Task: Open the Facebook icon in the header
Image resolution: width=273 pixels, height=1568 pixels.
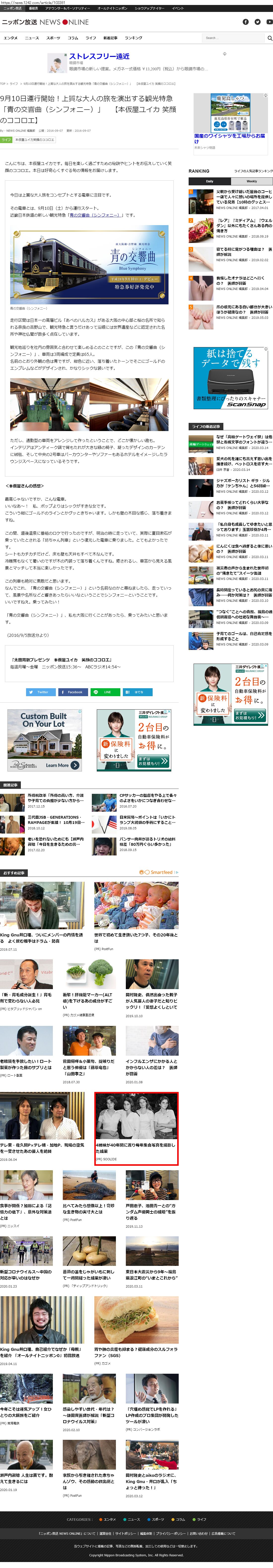Action: point(246,22)
